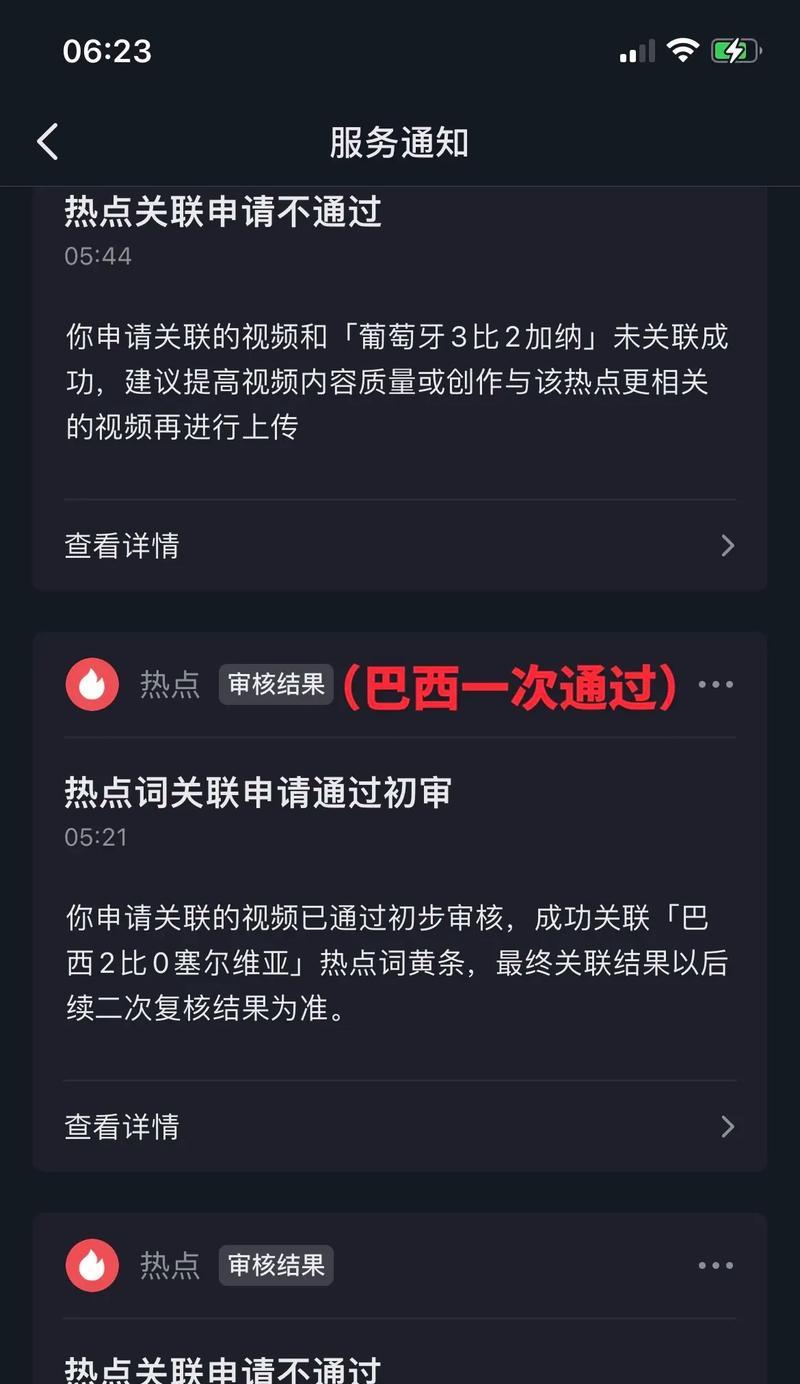Screen dimensions: 800x1384
Task: Open the 热点词关联申请通过初审 notification card
Action: point(400,900)
